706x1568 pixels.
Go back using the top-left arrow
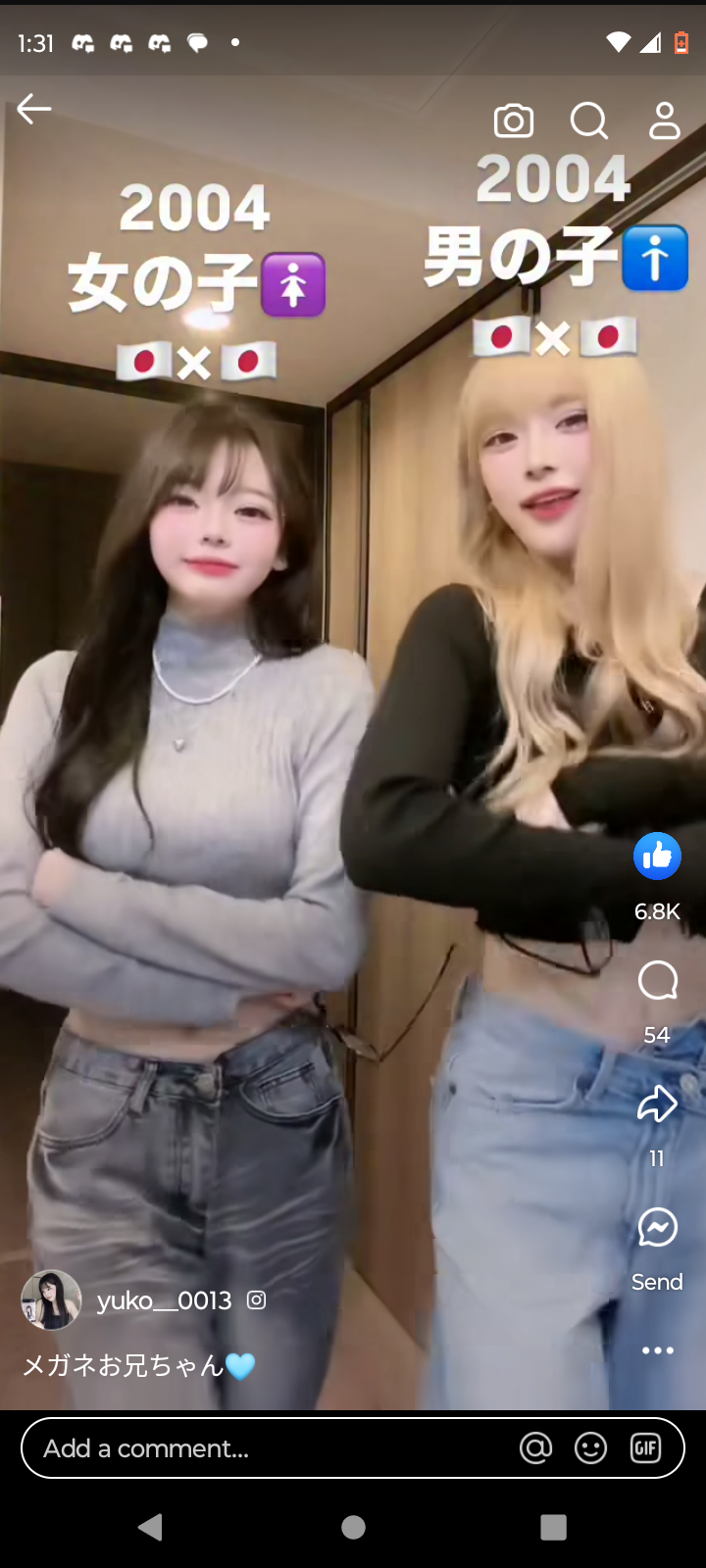[34, 109]
